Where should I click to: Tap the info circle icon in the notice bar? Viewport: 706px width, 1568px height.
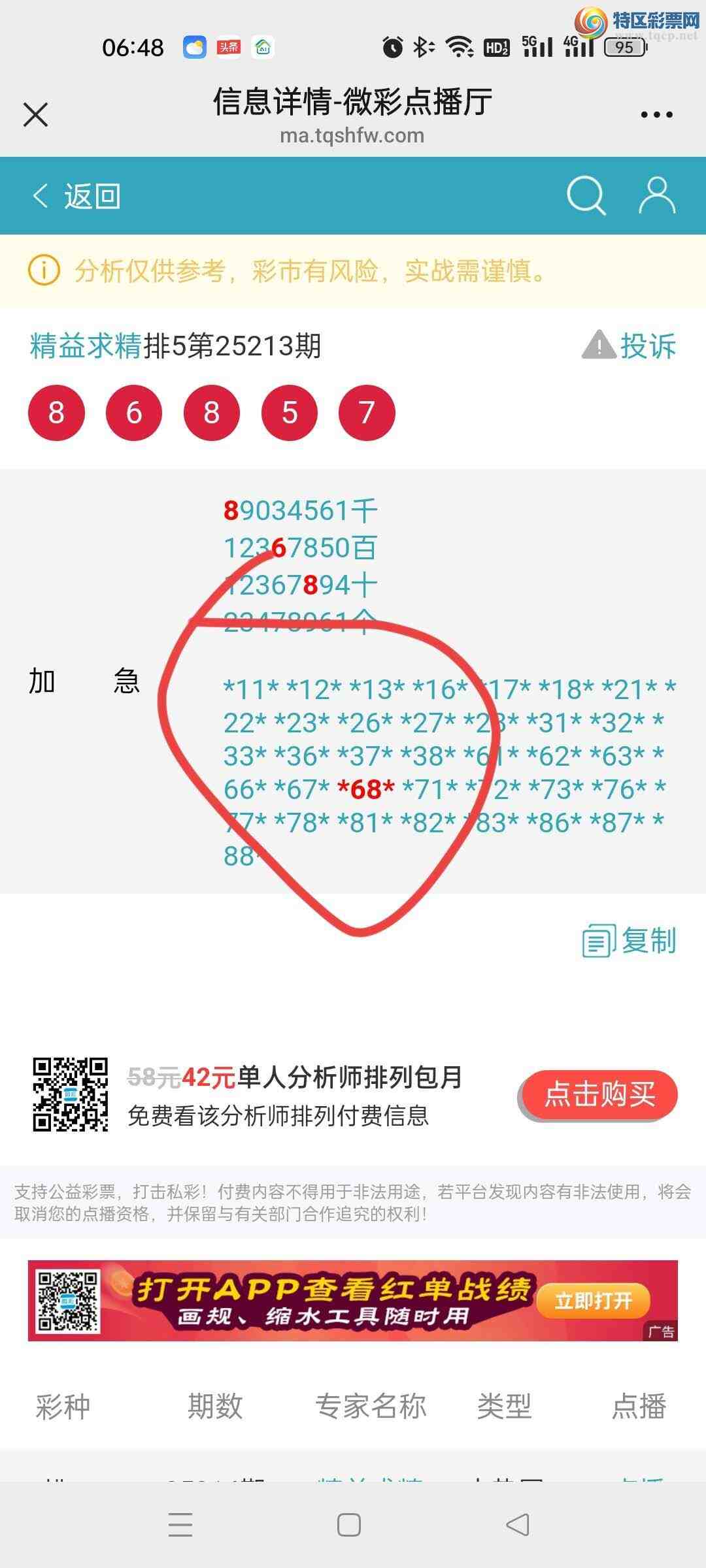pos(43,270)
